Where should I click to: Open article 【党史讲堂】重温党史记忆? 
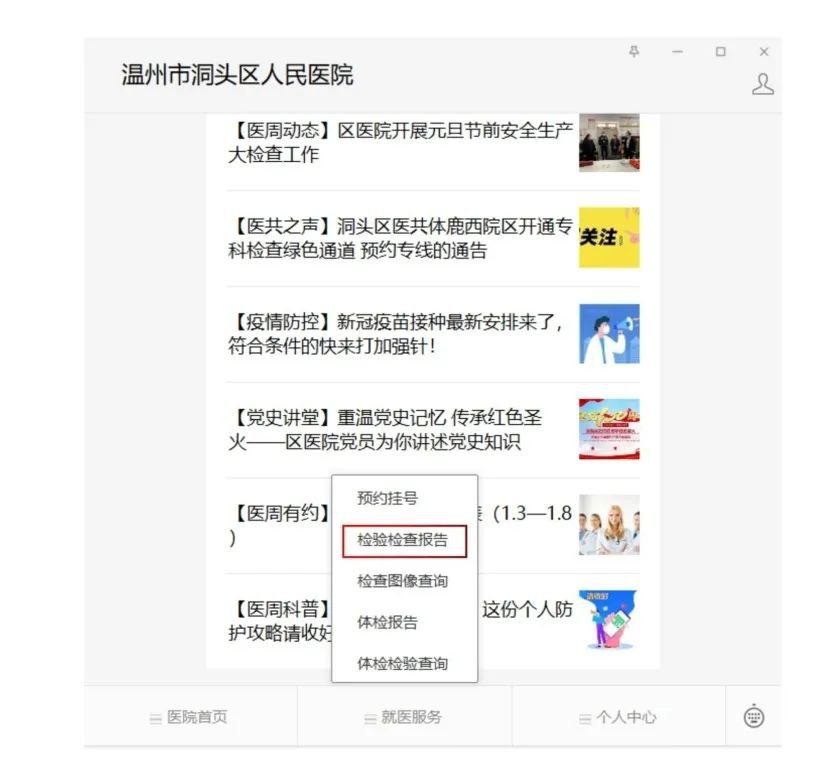click(400, 429)
